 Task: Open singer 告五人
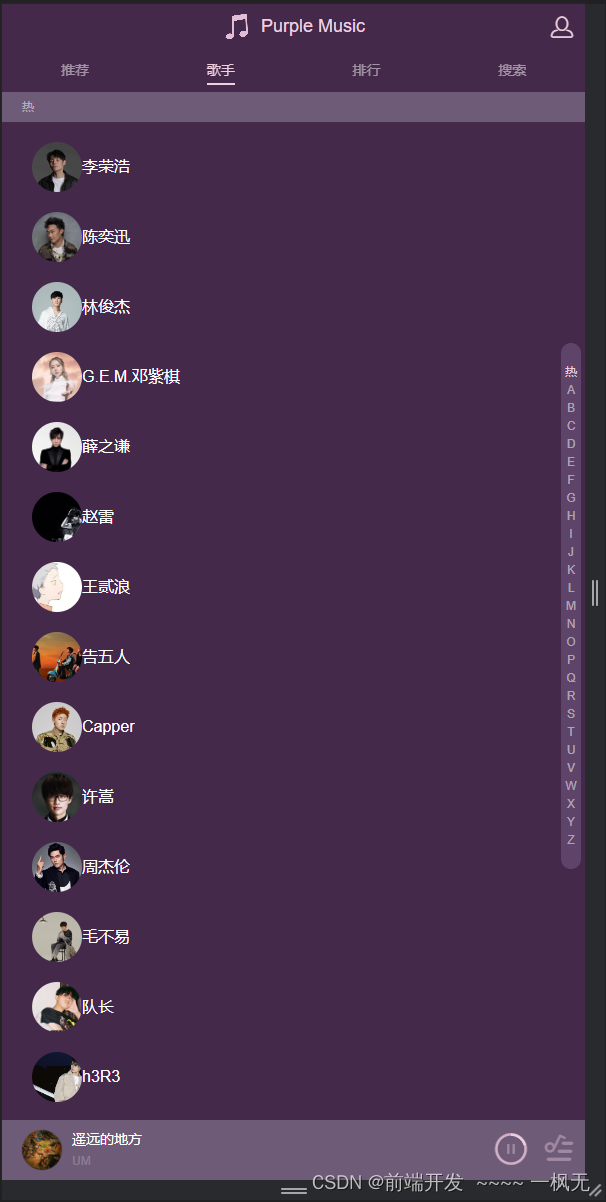coord(105,657)
